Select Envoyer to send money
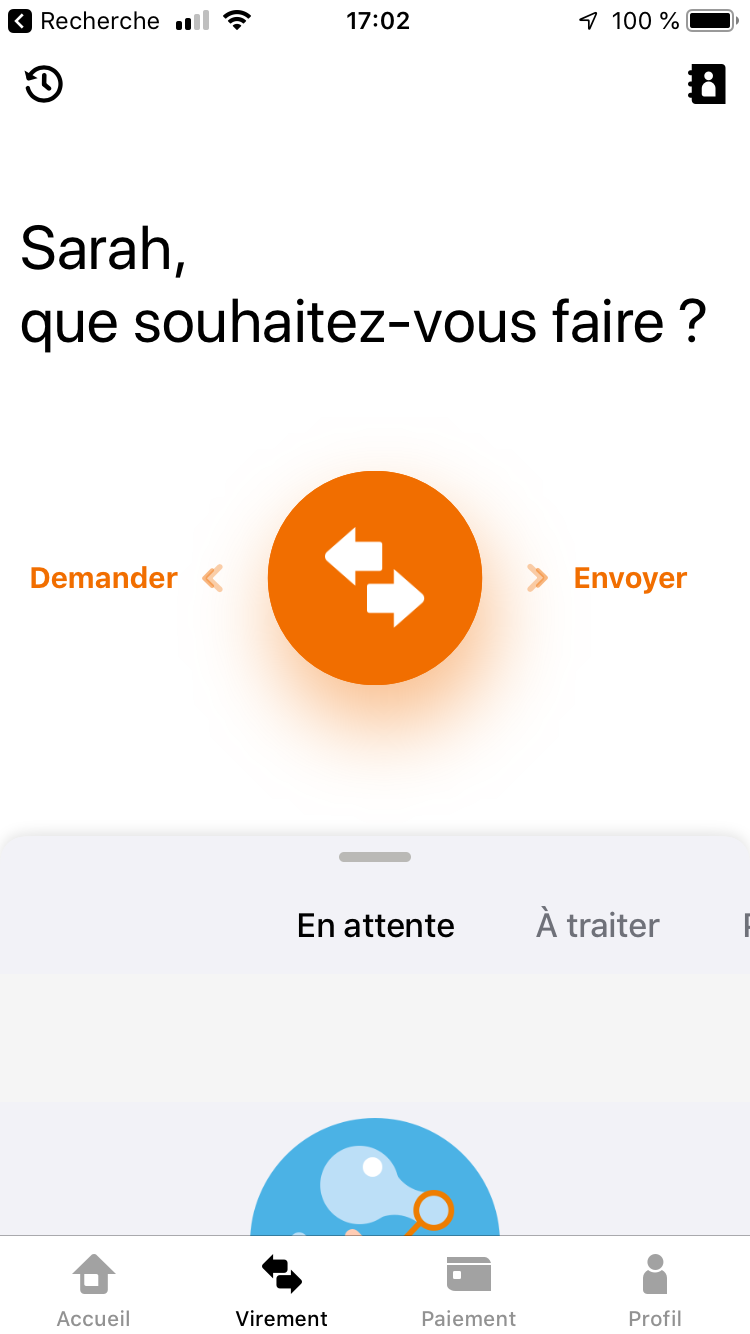 tap(630, 578)
